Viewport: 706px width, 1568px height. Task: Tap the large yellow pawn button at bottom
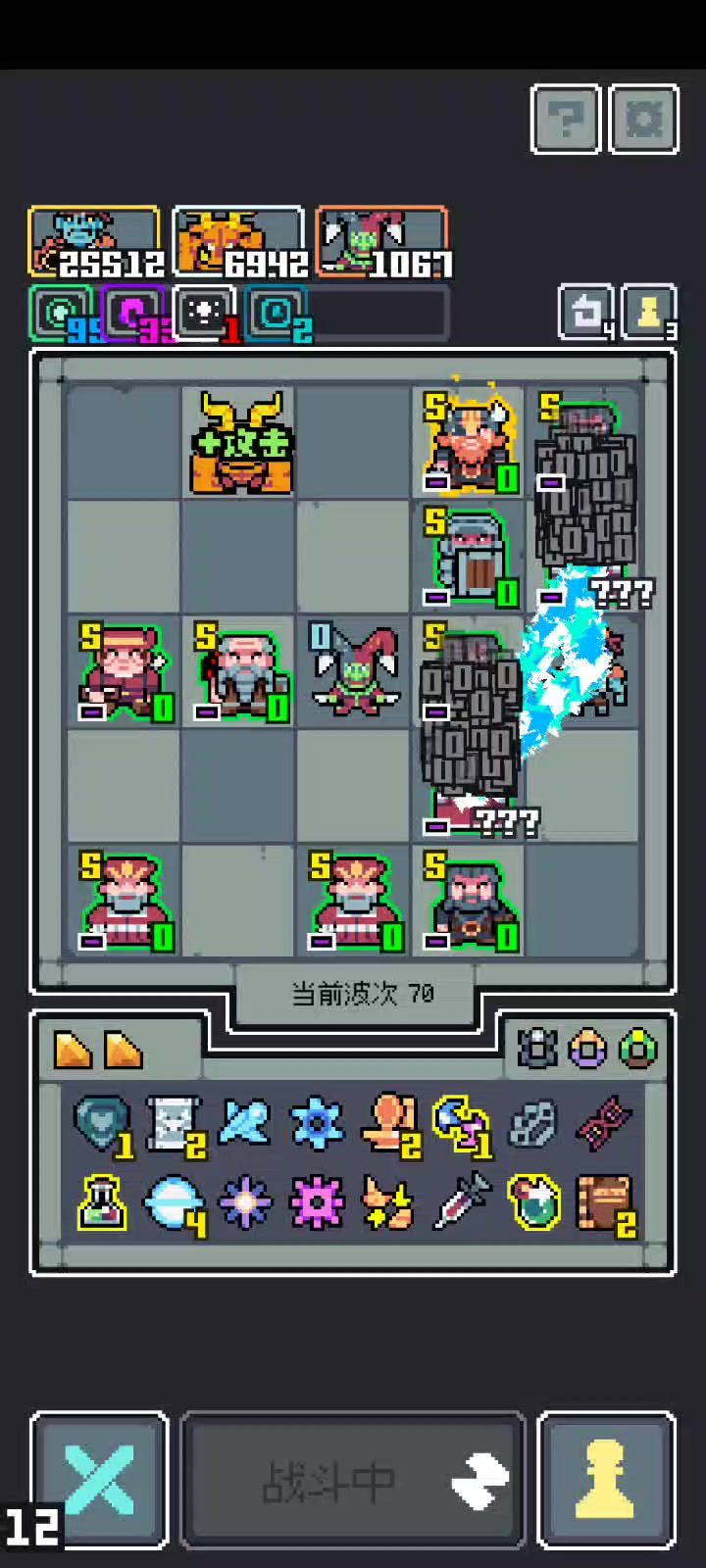click(x=606, y=1480)
